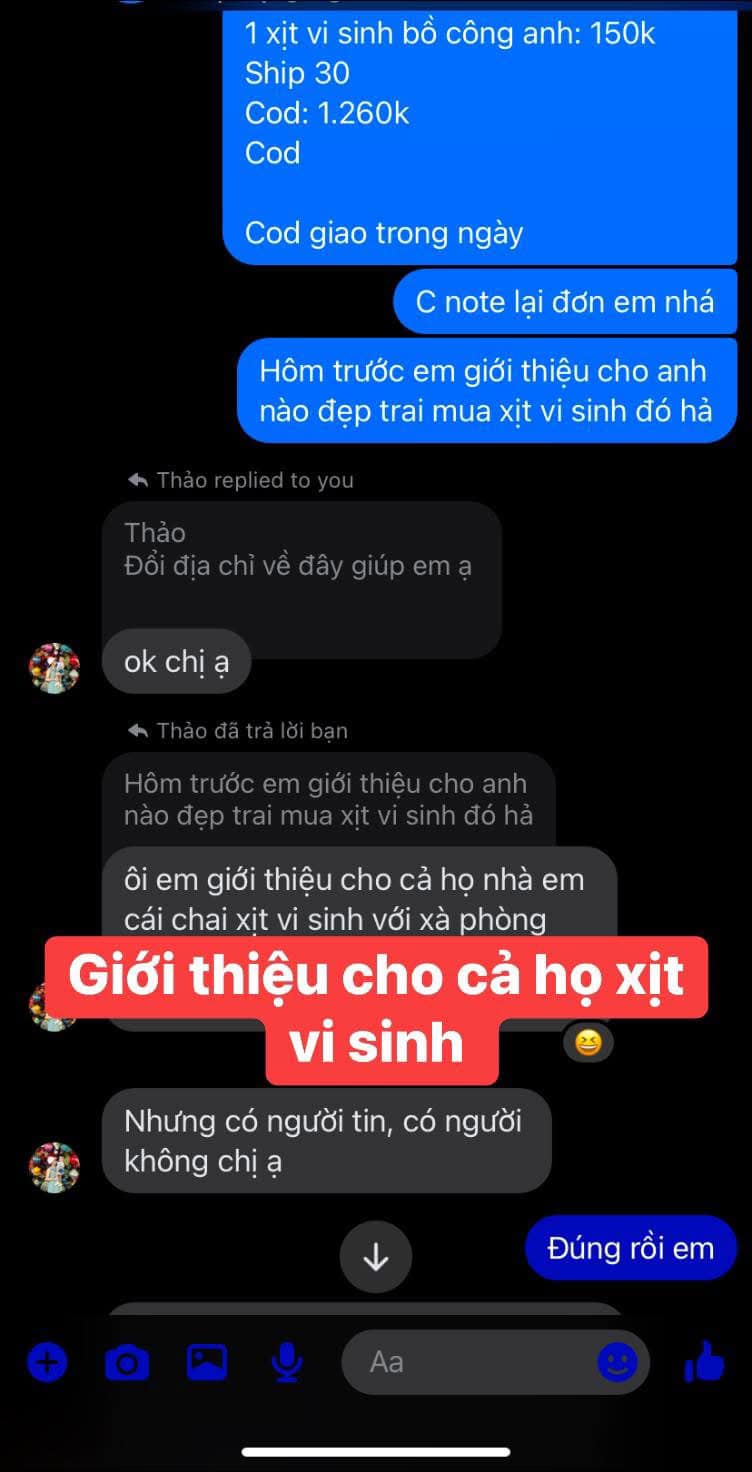752x1472 pixels.
Task: Open the emoji picker in message field
Action: click(x=617, y=1362)
